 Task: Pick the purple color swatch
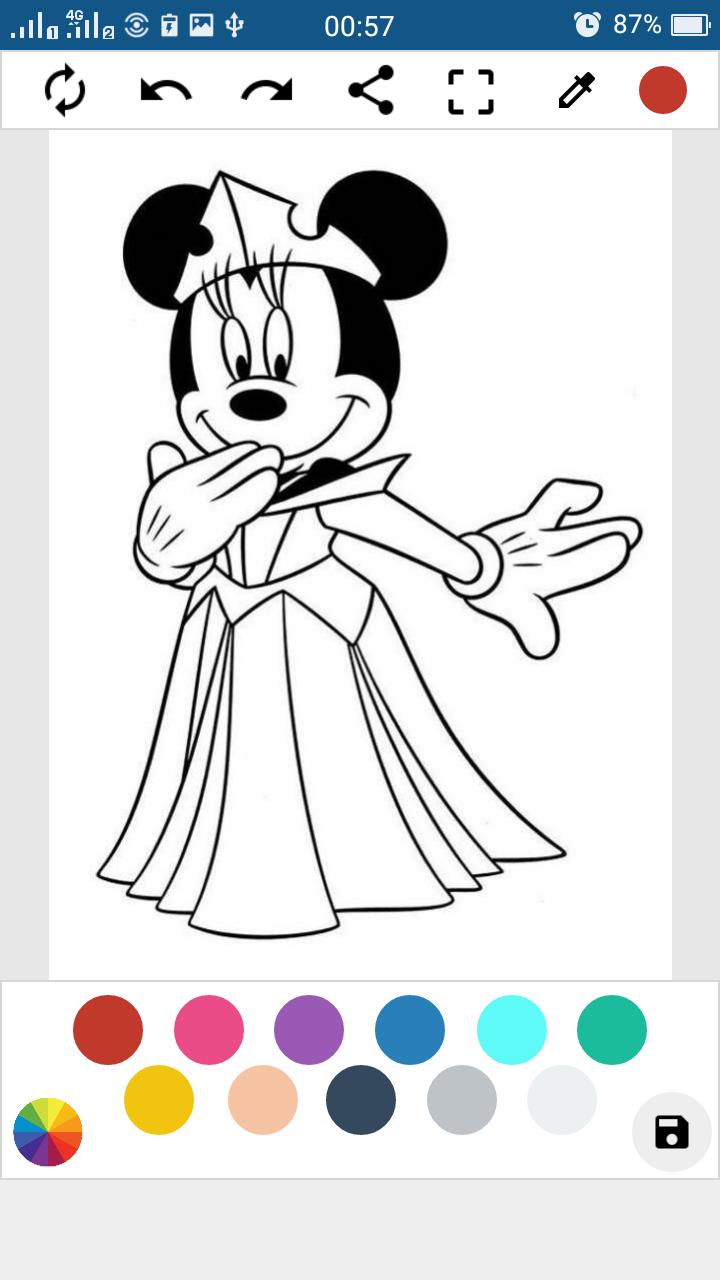[x=309, y=1029]
